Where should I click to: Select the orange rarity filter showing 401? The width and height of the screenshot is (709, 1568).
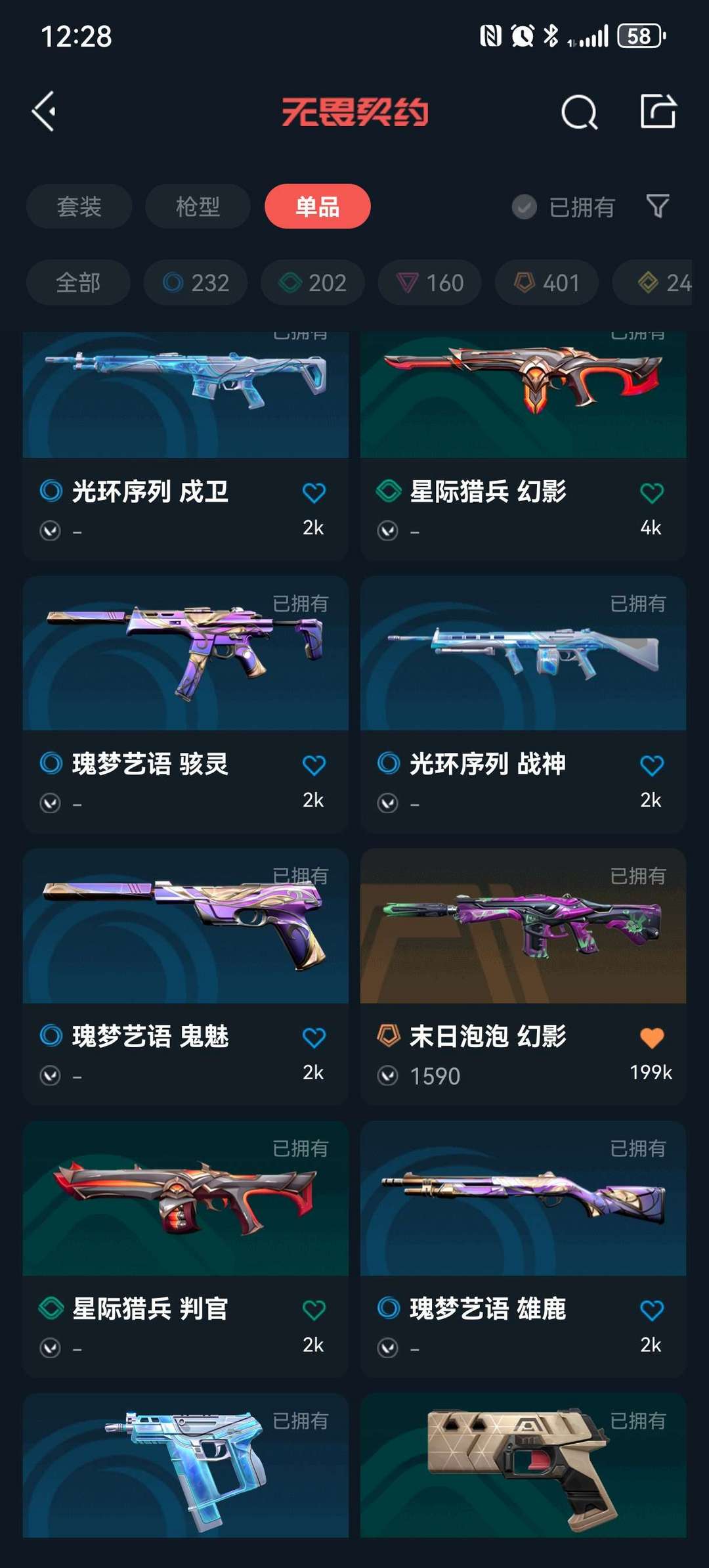point(546,282)
